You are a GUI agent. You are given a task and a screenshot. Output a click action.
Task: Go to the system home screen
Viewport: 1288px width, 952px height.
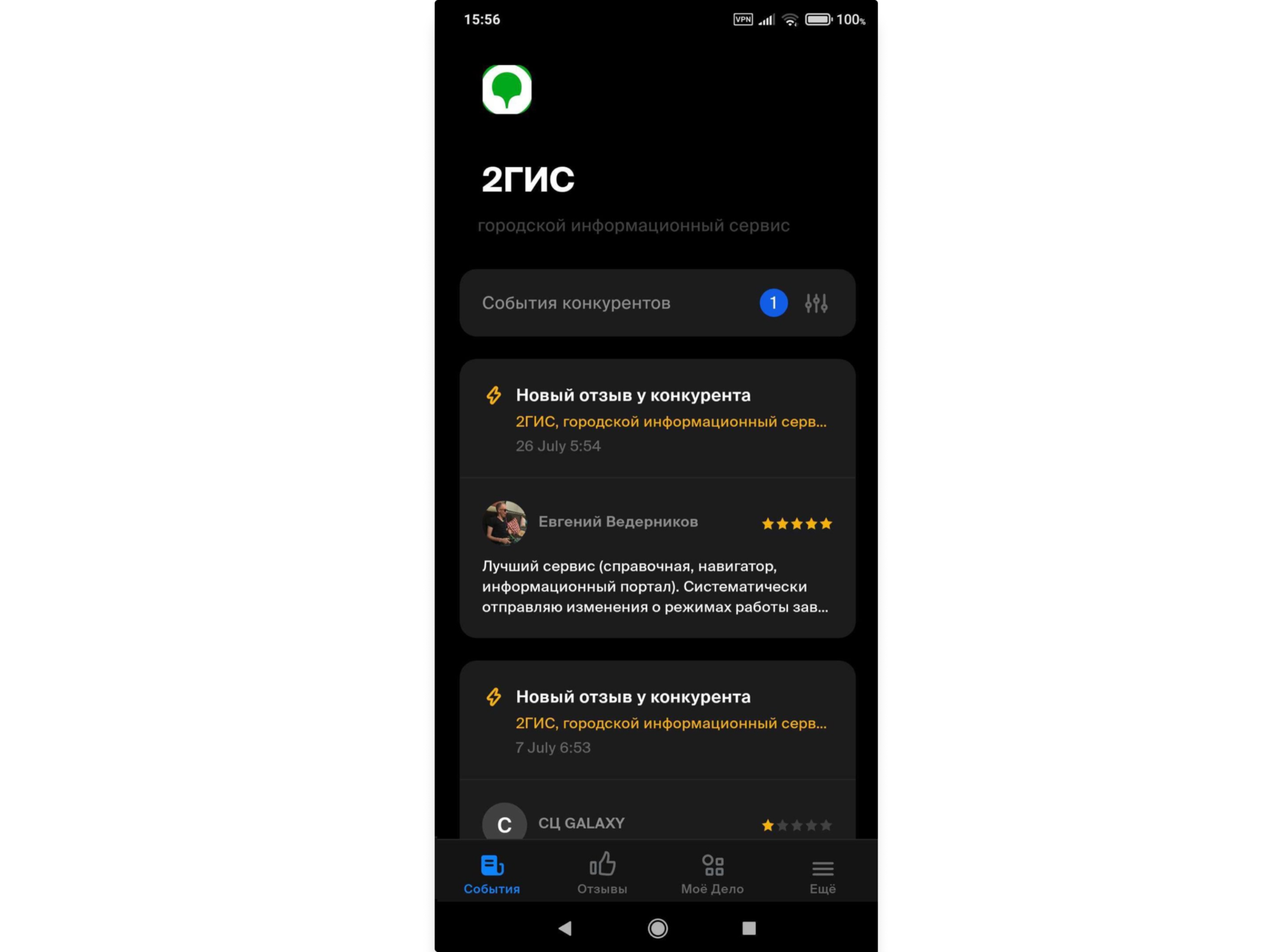tap(657, 928)
